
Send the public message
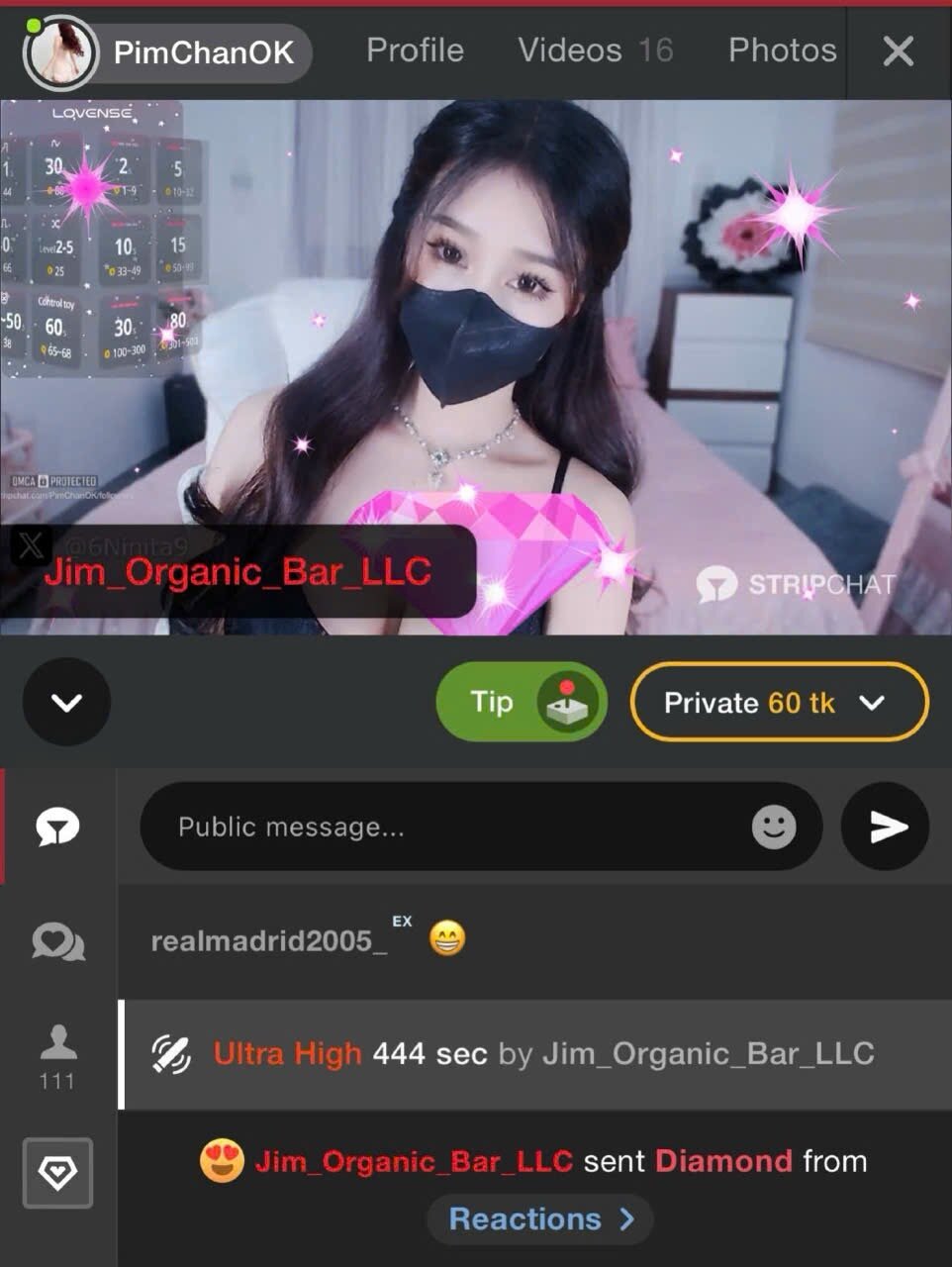pos(885,827)
